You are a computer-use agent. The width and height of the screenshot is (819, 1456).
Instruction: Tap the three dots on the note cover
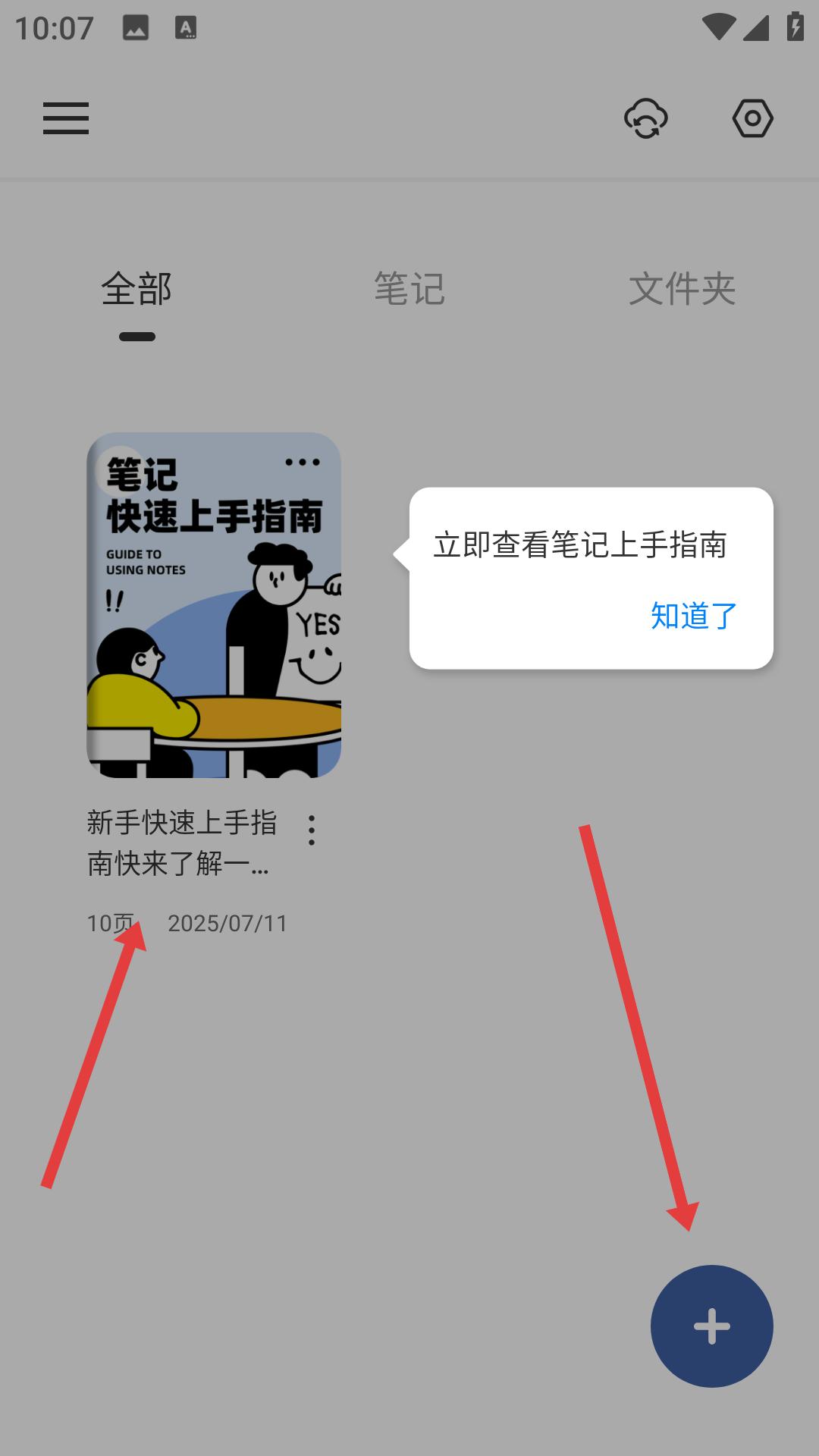tap(303, 462)
